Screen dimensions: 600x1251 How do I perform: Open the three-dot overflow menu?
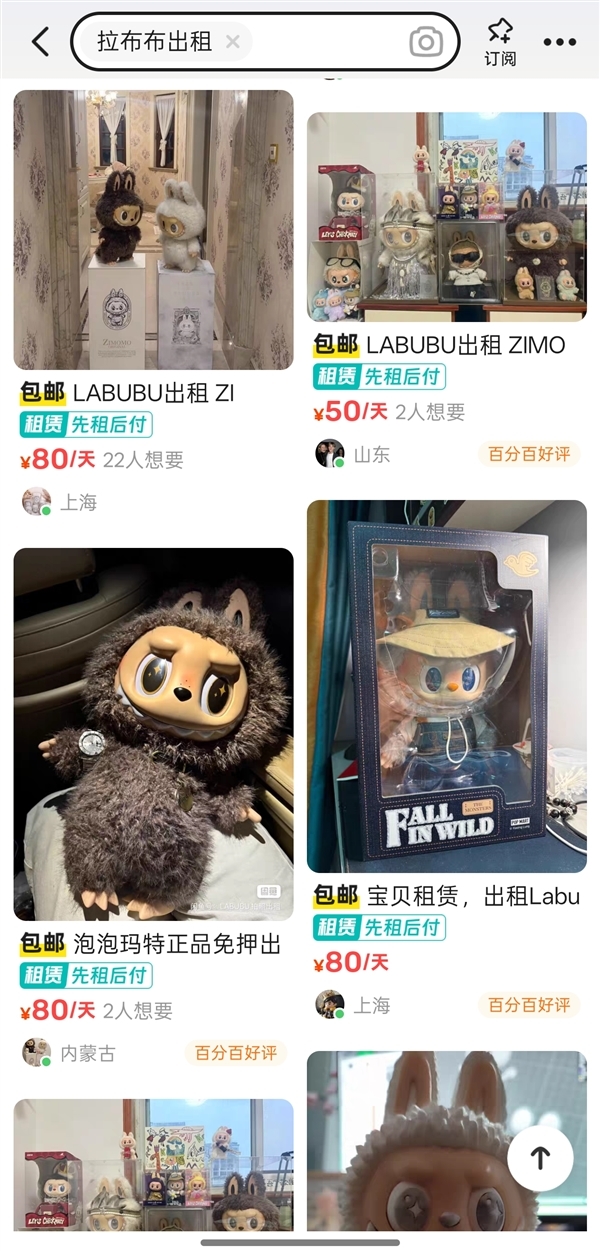pos(560,42)
